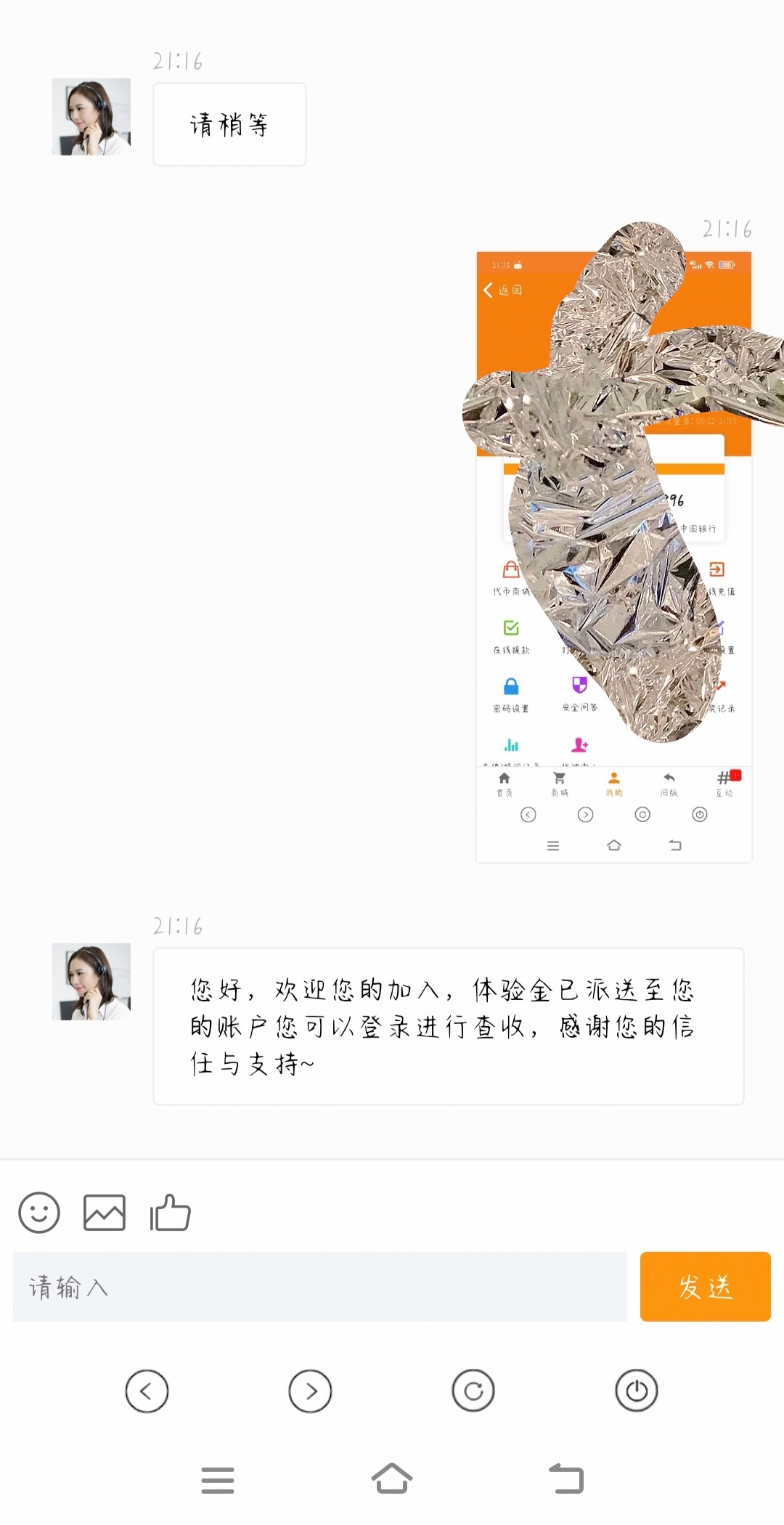Go to the home screen
Viewport: 784px width, 1525px height.
(x=392, y=1479)
